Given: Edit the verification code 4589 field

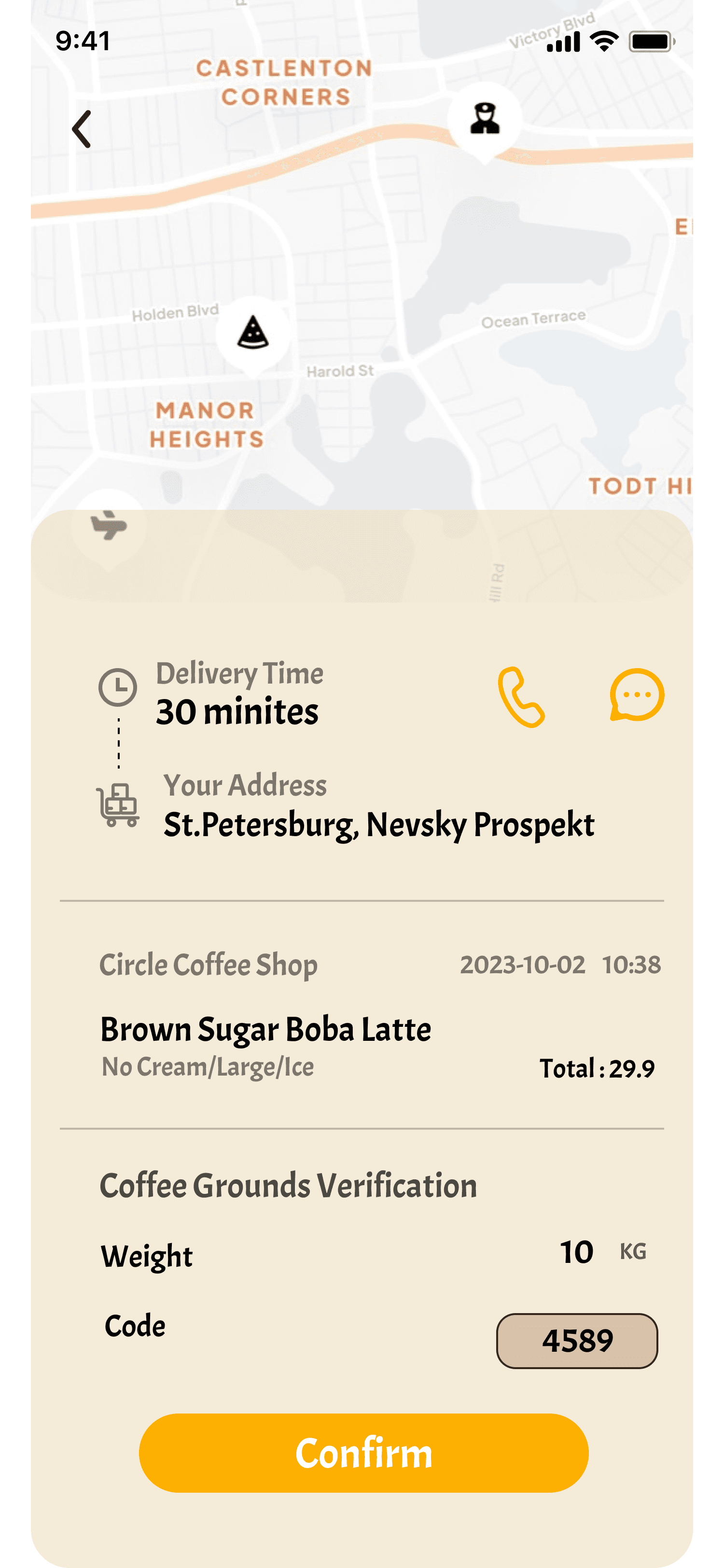Looking at the screenshot, I should click(x=576, y=1340).
